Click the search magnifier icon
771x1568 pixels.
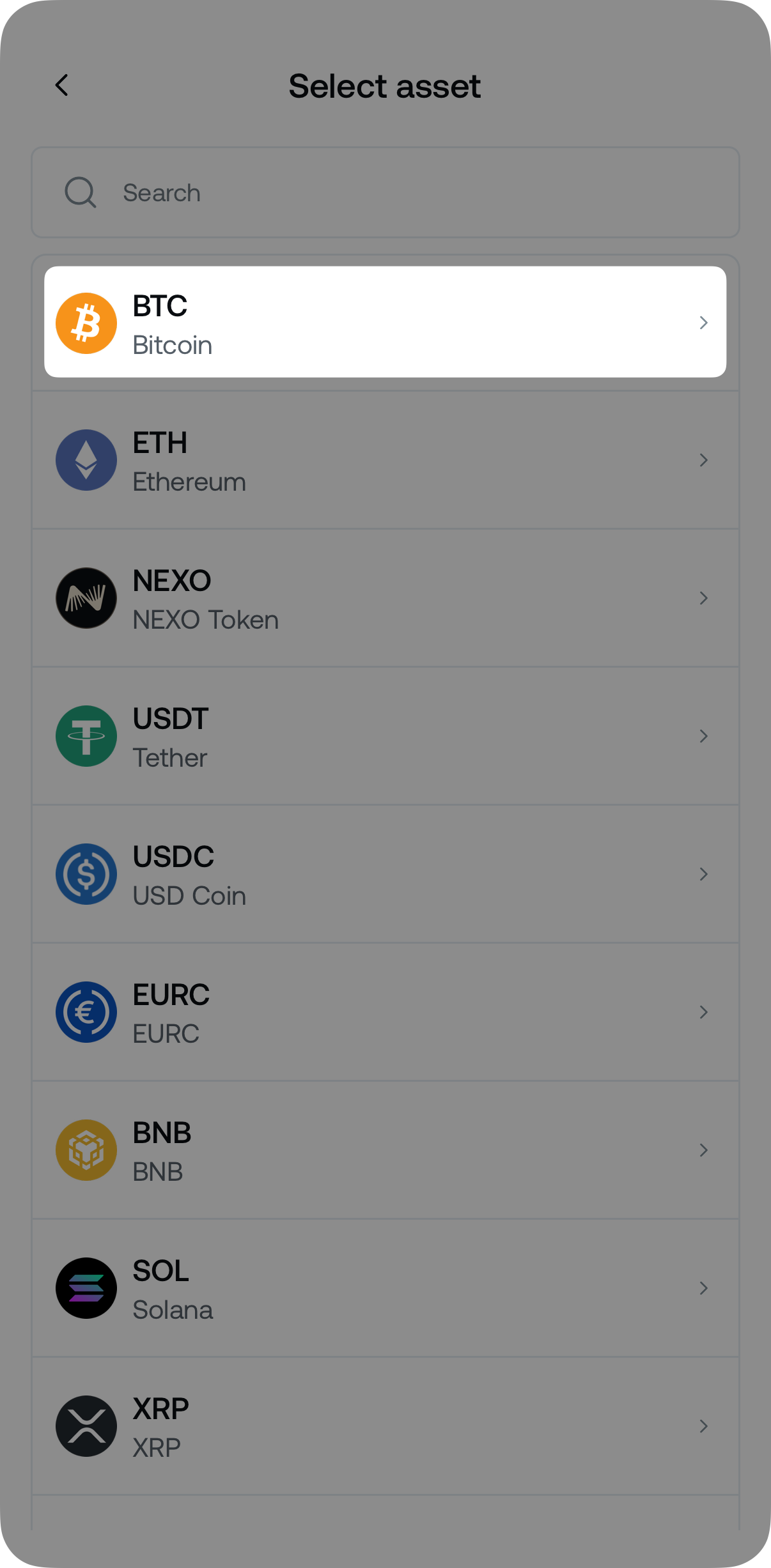coord(79,192)
